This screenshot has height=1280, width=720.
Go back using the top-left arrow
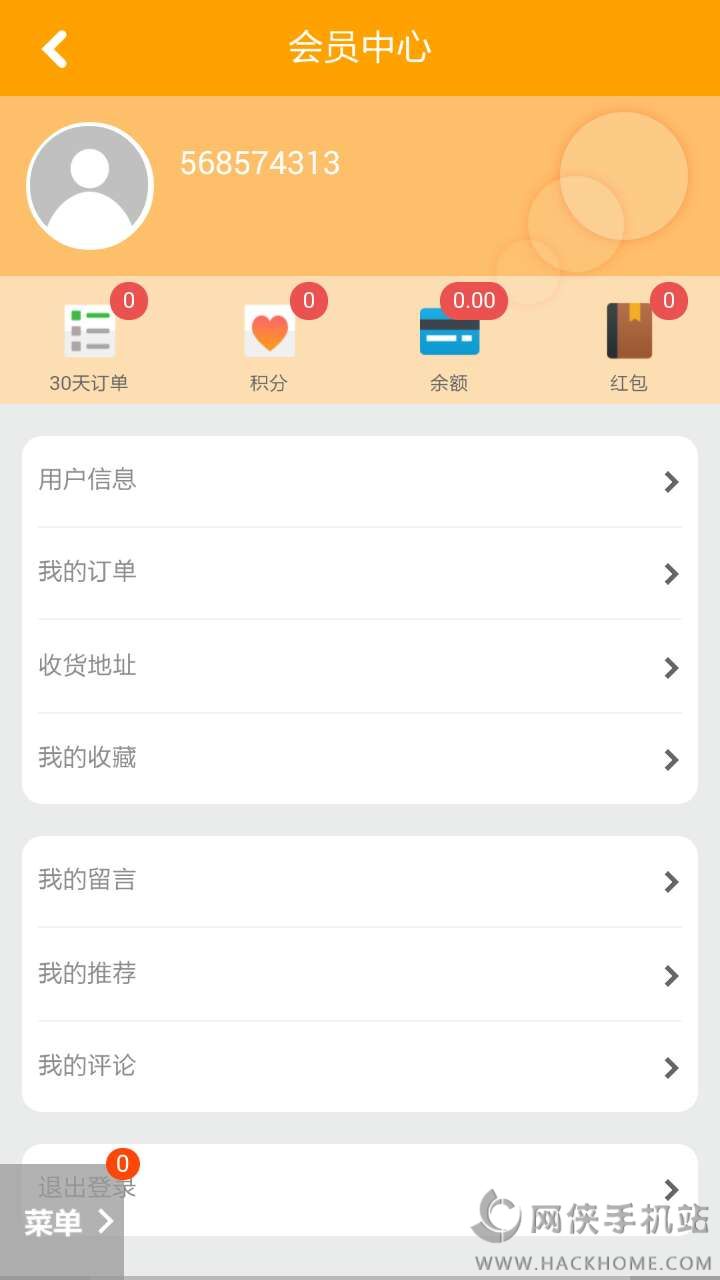(x=54, y=48)
